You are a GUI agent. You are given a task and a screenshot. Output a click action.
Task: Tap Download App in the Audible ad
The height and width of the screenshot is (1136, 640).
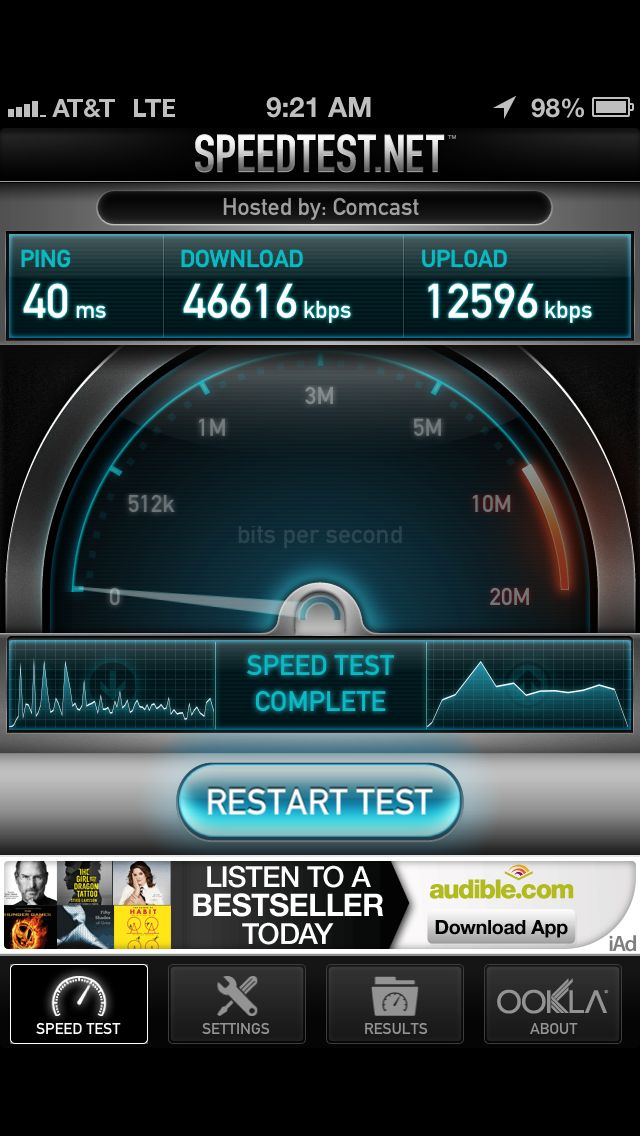point(501,927)
